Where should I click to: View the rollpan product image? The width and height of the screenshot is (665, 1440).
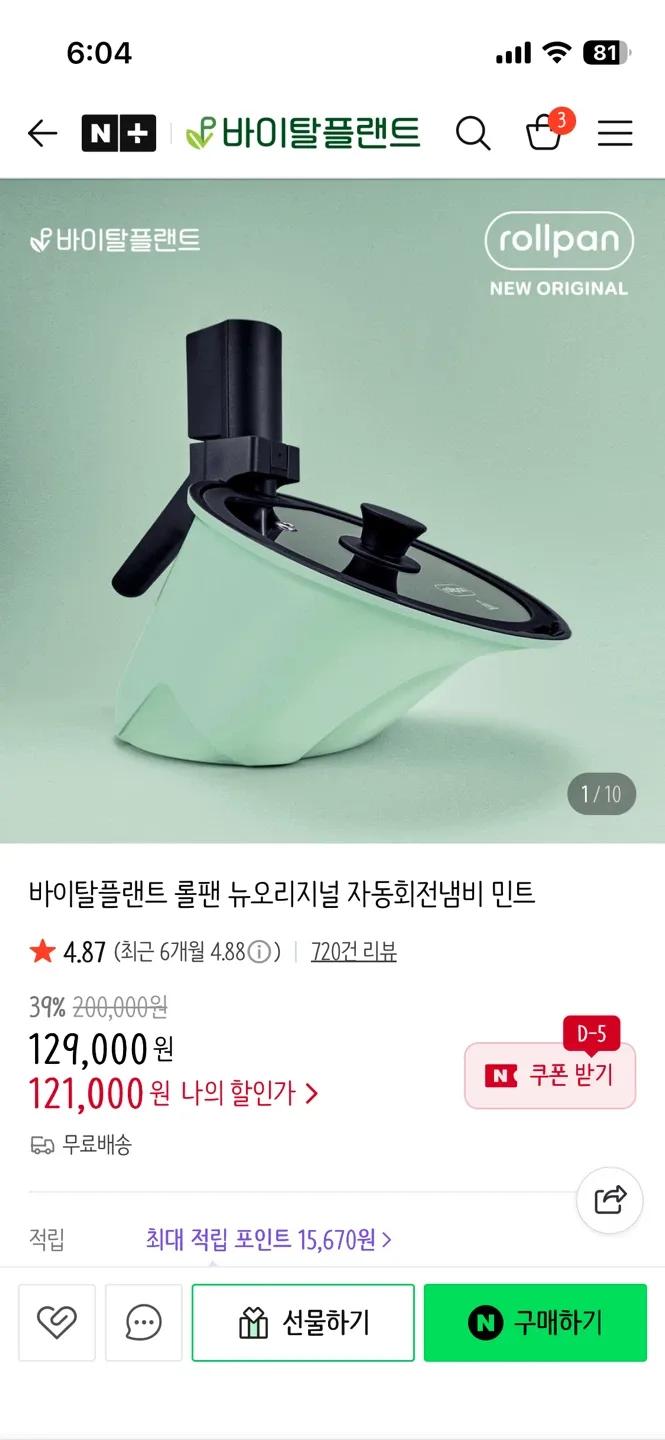pos(332,510)
